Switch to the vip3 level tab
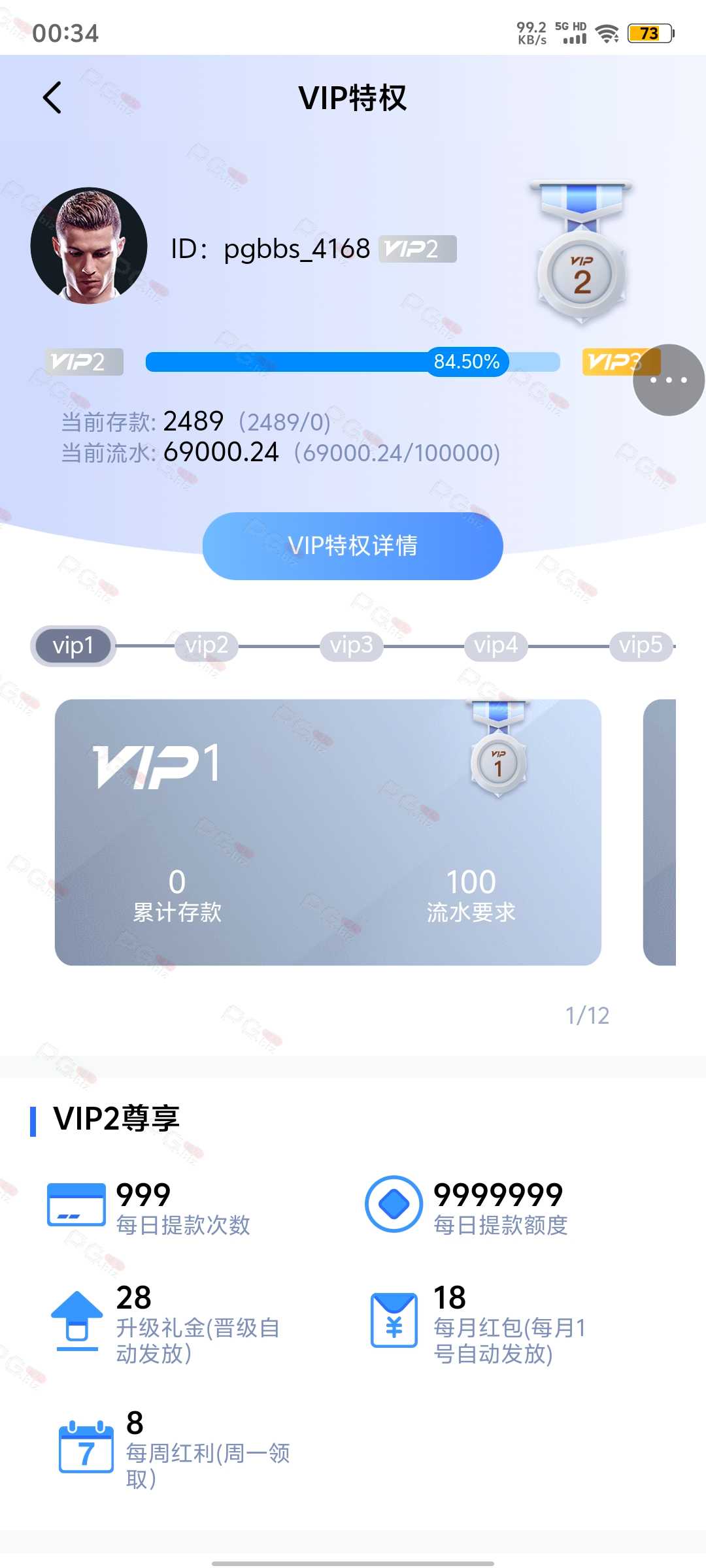Viewport: 706px width, 1568px height. [x=352, y=645]
